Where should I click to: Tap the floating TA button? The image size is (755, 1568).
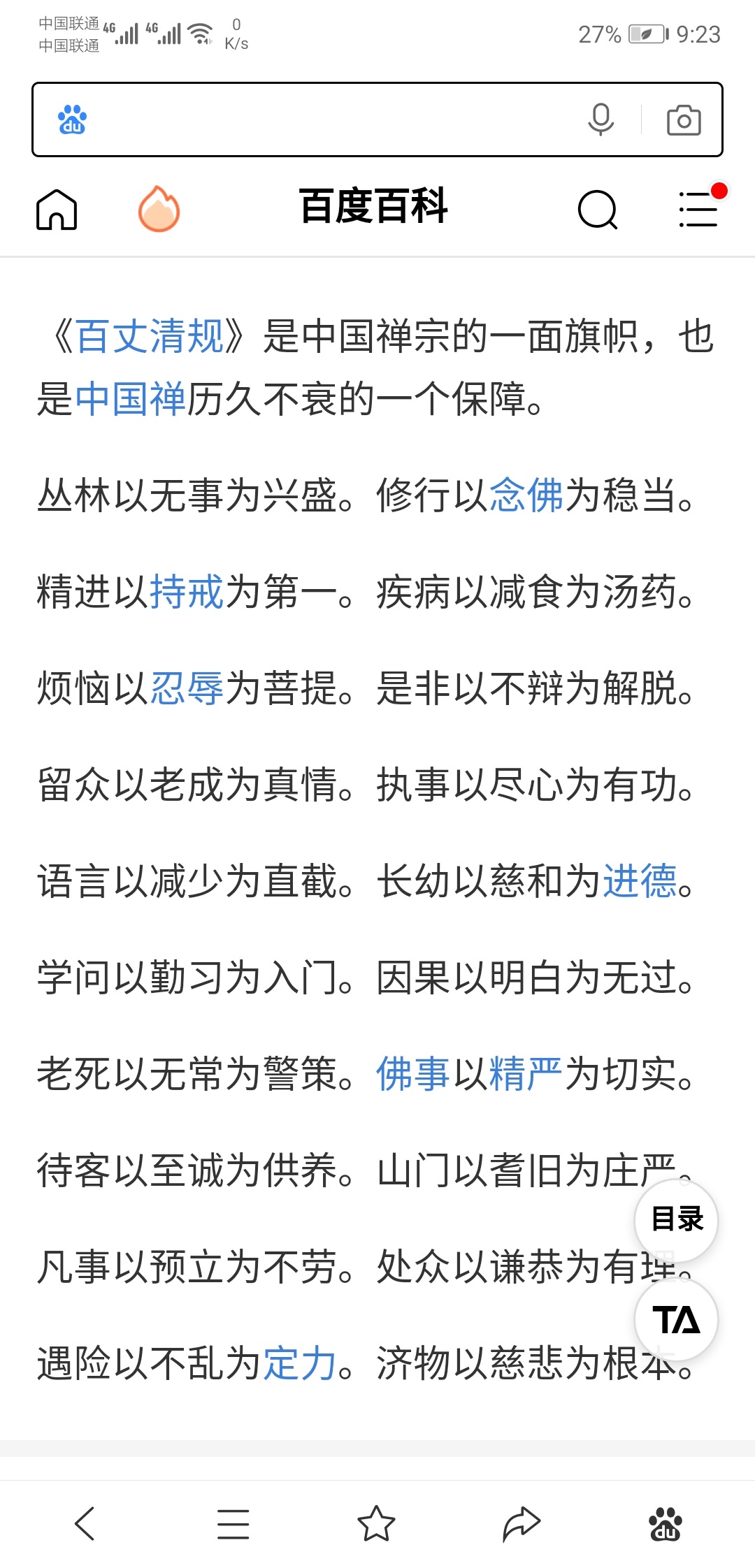[676, 1320]
